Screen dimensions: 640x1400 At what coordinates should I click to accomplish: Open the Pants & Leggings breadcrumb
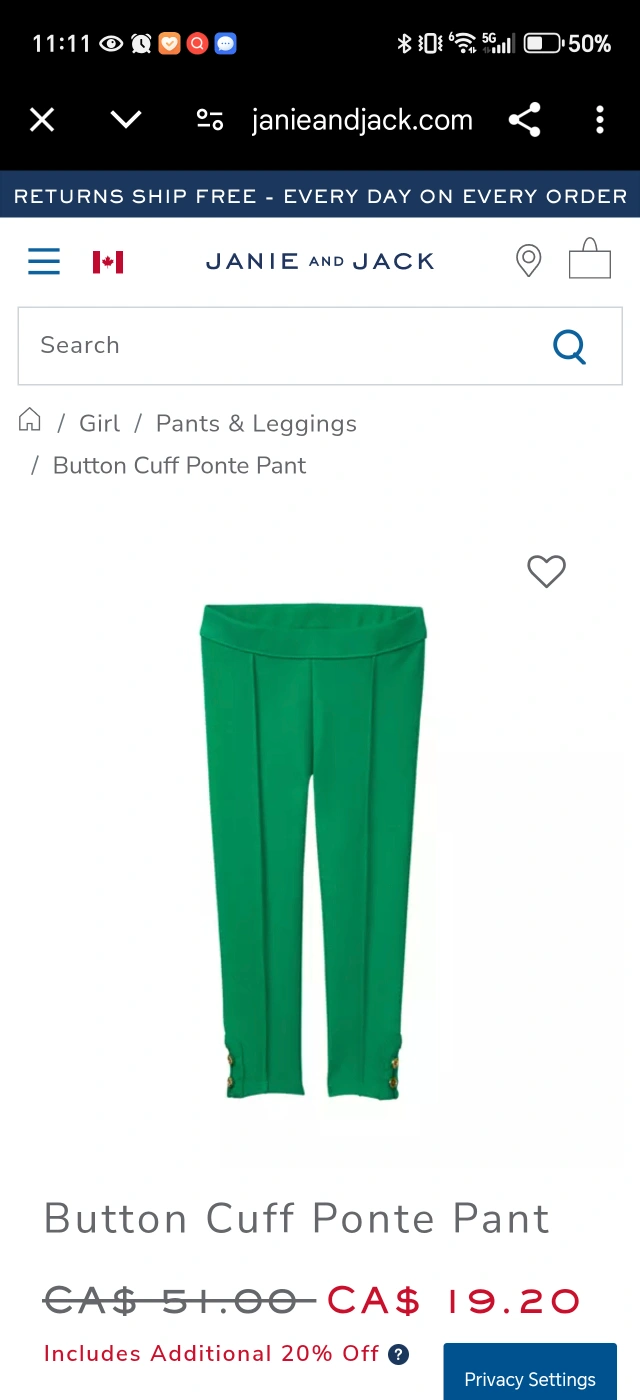256,424
